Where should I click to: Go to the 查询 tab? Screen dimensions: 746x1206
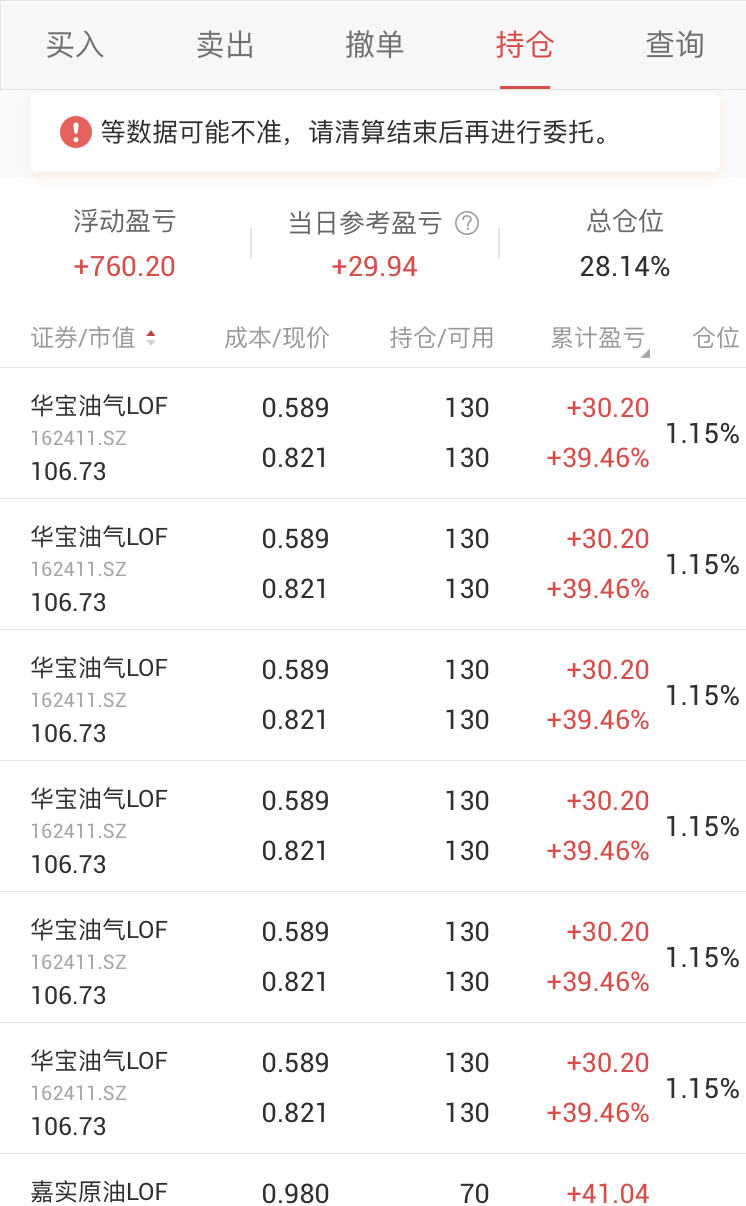[x=675, y=45]
